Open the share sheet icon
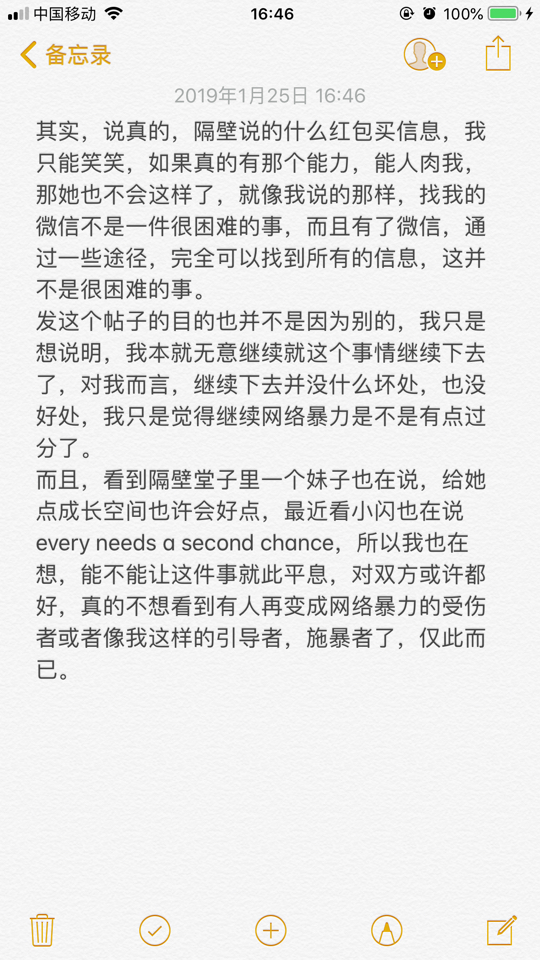Screen dimensions: 540x960 tap(498, 54)
